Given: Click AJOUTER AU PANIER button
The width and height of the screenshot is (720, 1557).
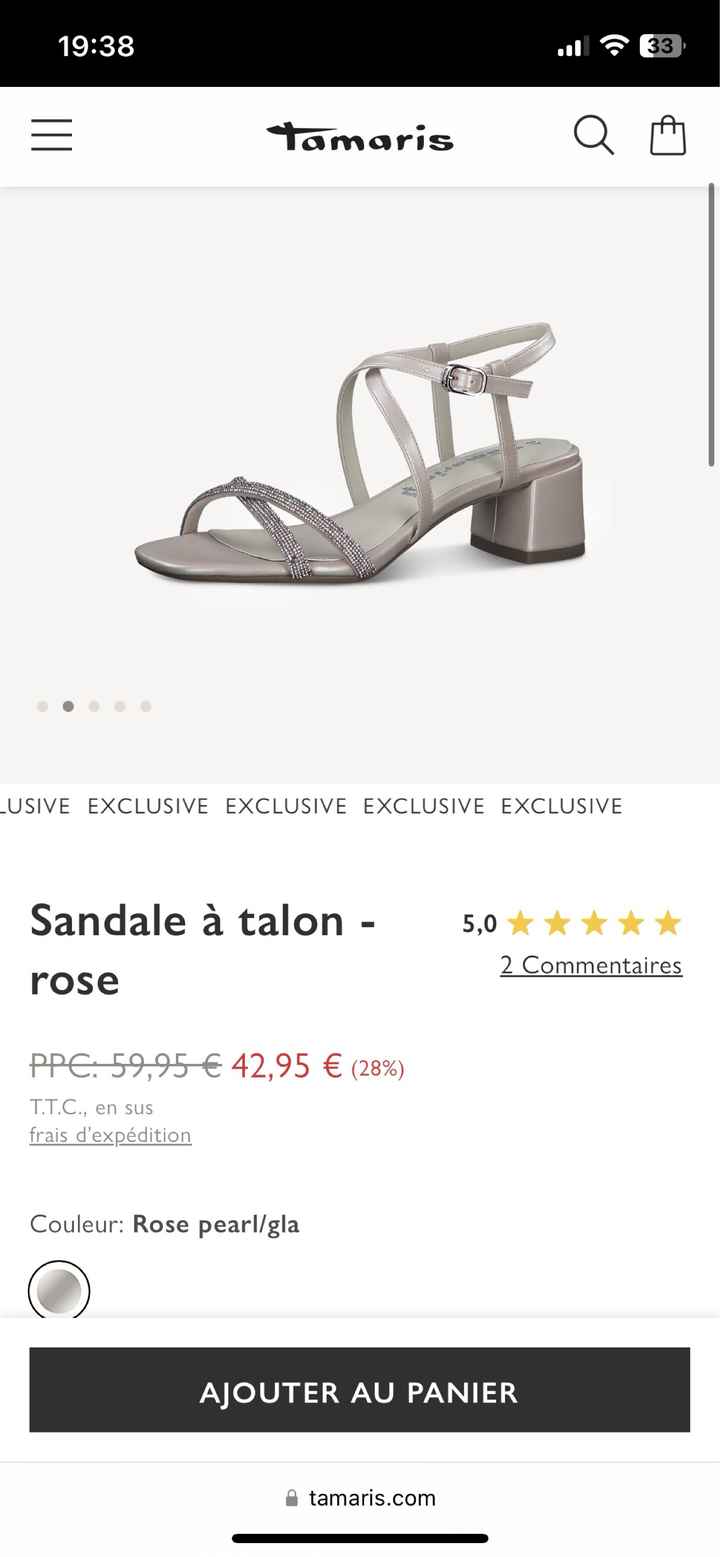Looking at the screenshot, I should [x=360, y=1390].
